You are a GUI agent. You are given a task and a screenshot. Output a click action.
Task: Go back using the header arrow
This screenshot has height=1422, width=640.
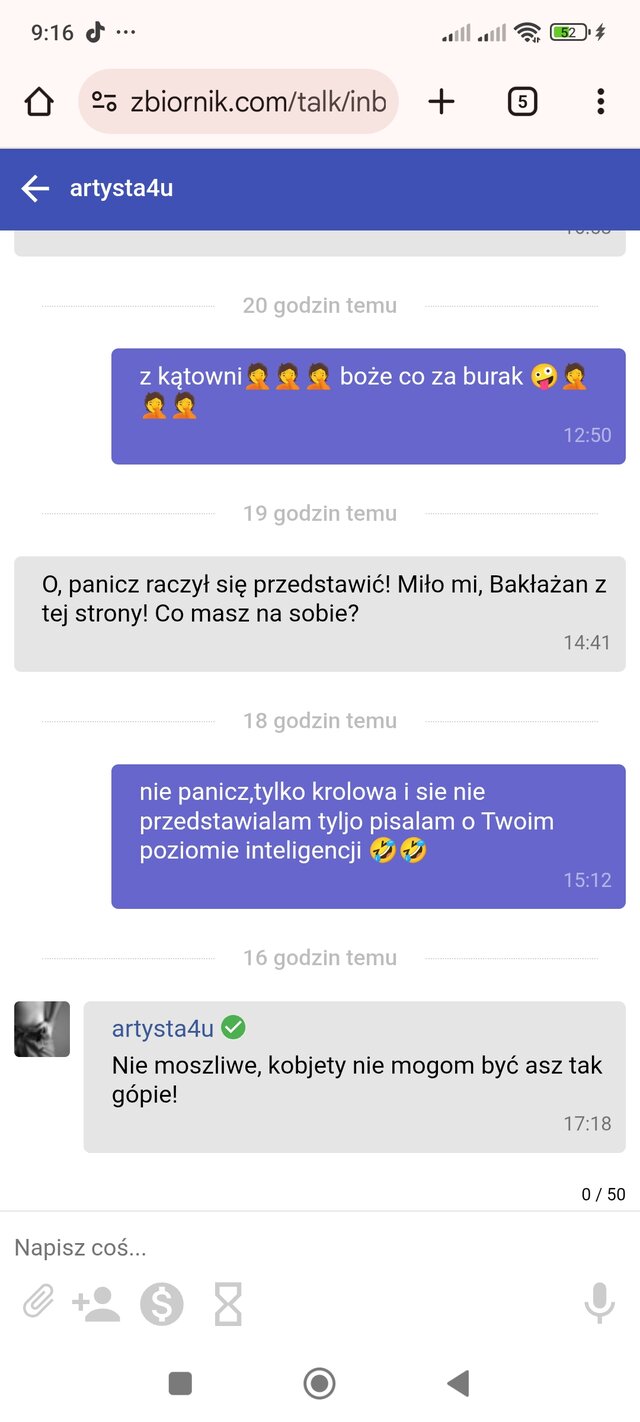pyautogui.click(x=35, y=188)
